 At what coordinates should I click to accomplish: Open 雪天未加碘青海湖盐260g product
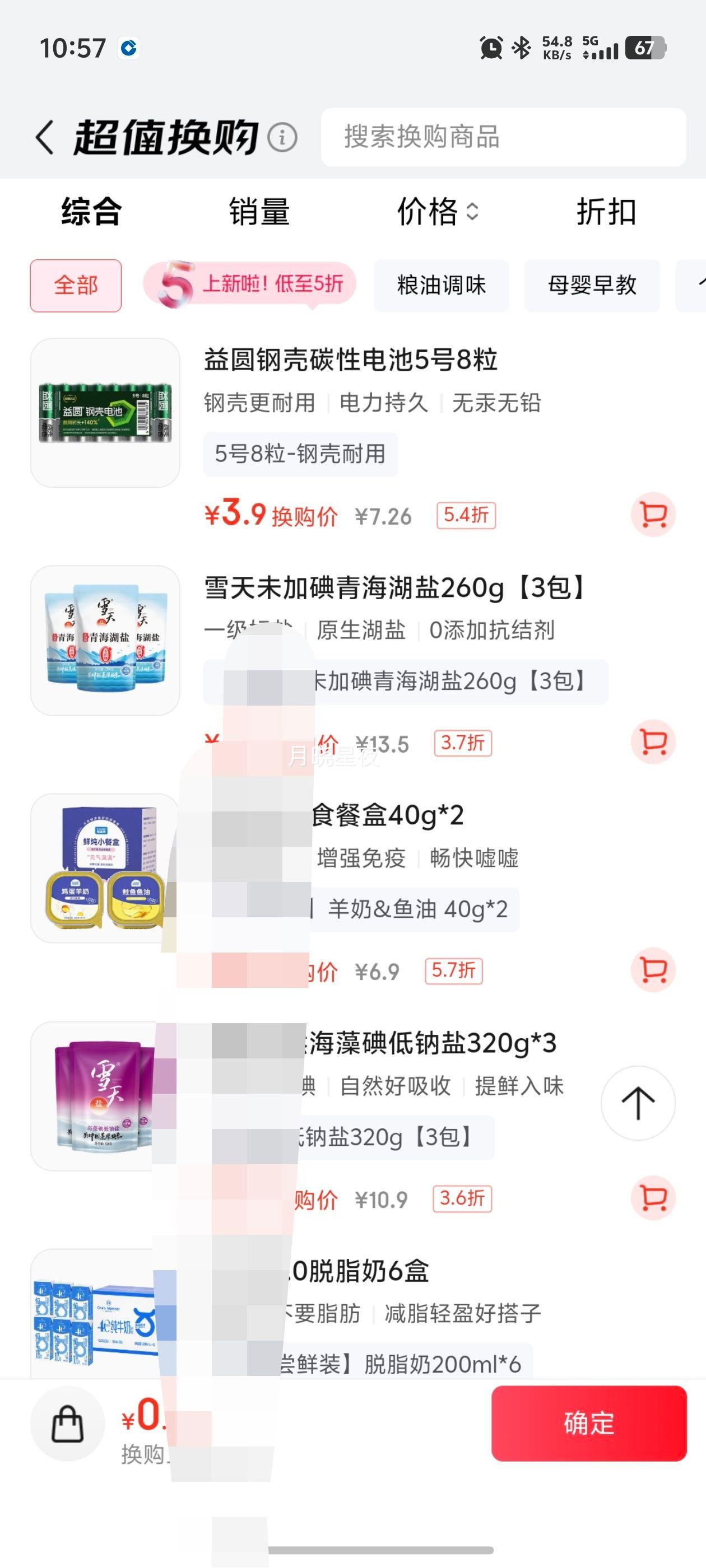coord(396,588)
